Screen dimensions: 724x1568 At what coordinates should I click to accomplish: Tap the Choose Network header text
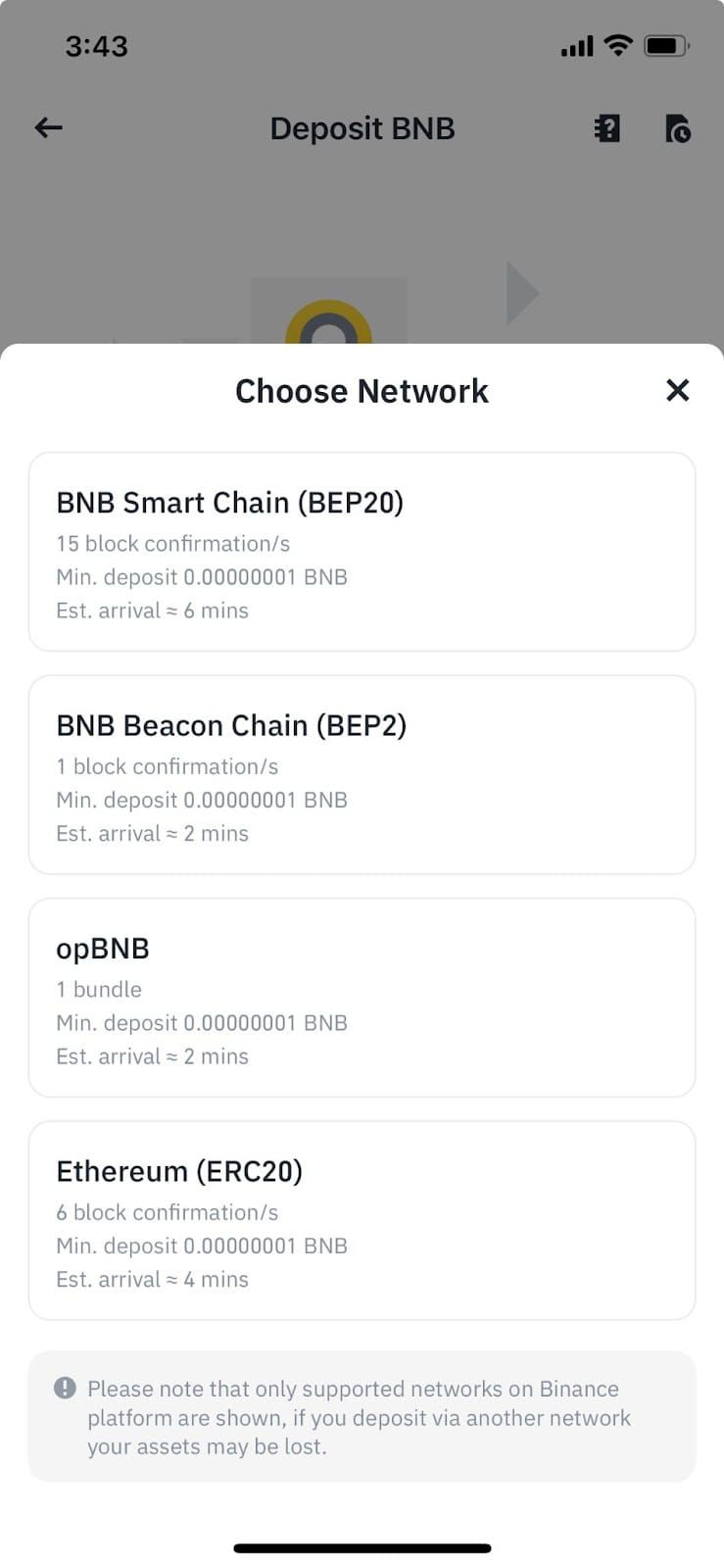point(362,390)
